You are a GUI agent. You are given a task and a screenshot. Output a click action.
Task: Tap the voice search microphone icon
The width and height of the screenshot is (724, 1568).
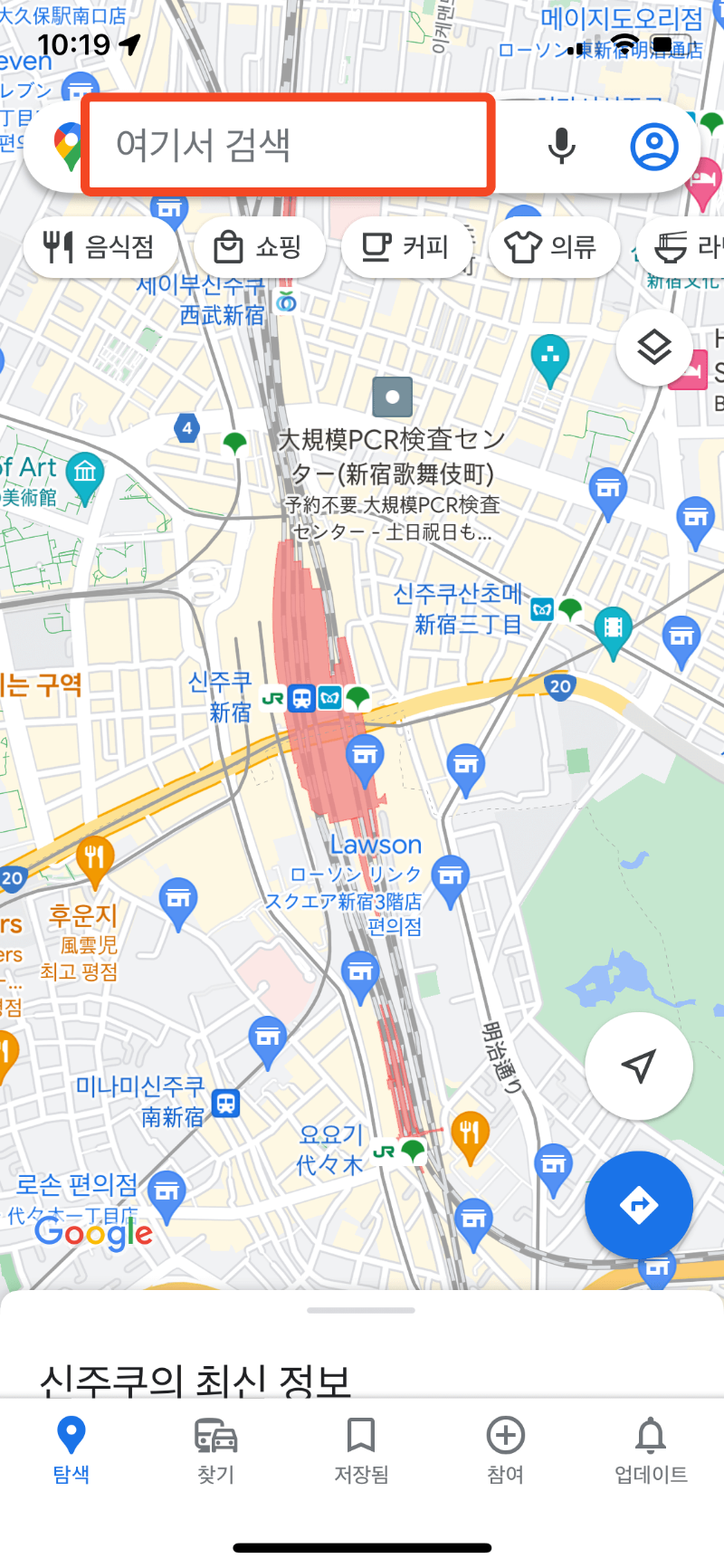tap(561, 146)
